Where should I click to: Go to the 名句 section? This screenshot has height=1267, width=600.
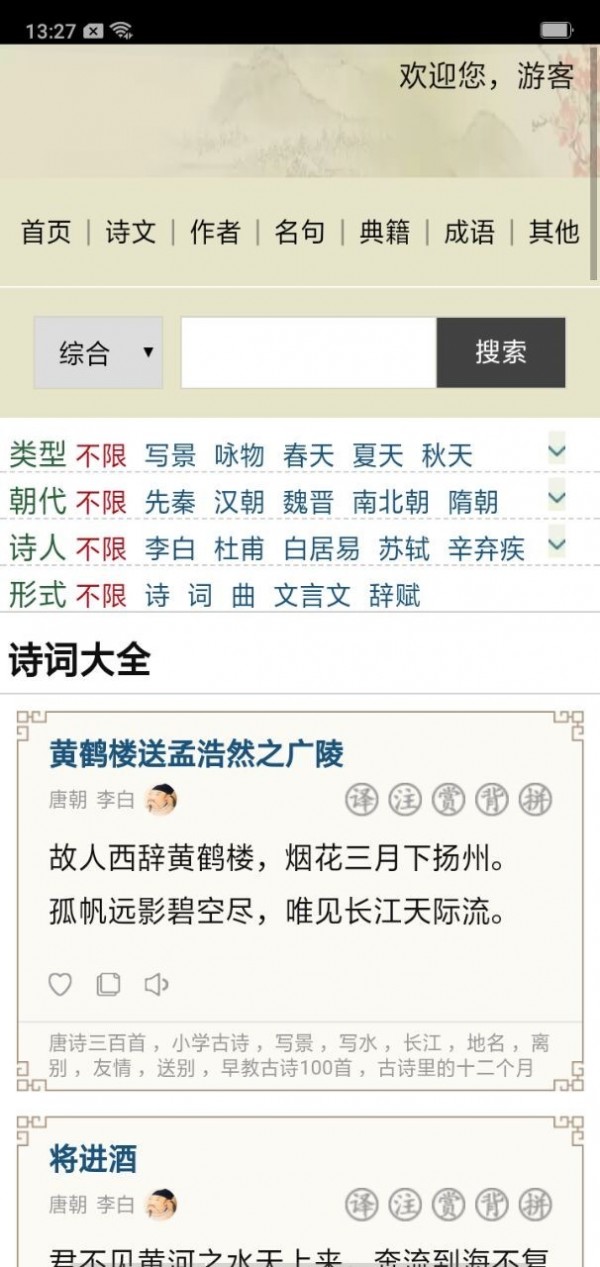[x=299, y=232]
